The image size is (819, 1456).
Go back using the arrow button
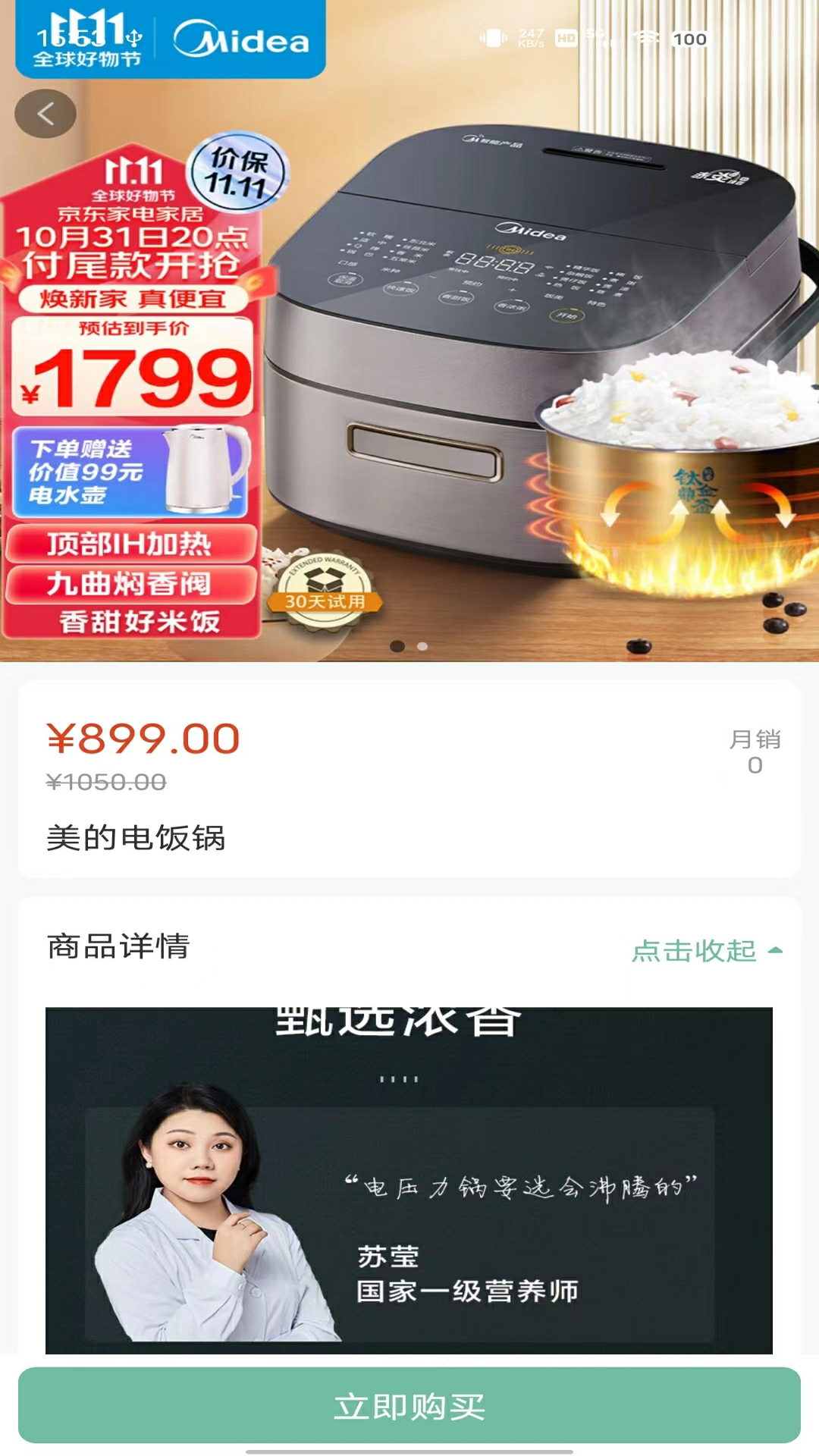click(45, 115)
